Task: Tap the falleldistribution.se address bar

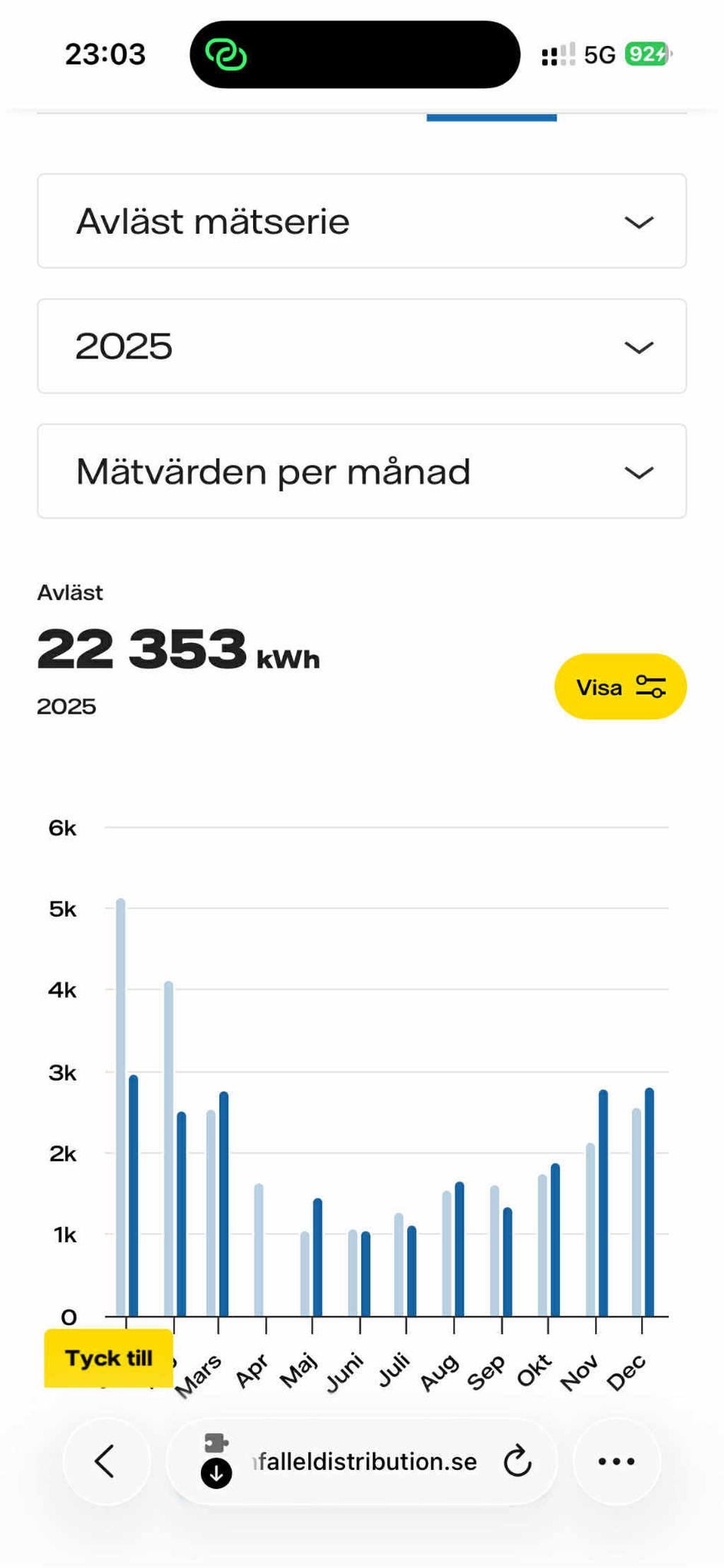Action: (x=365, y=1461)
